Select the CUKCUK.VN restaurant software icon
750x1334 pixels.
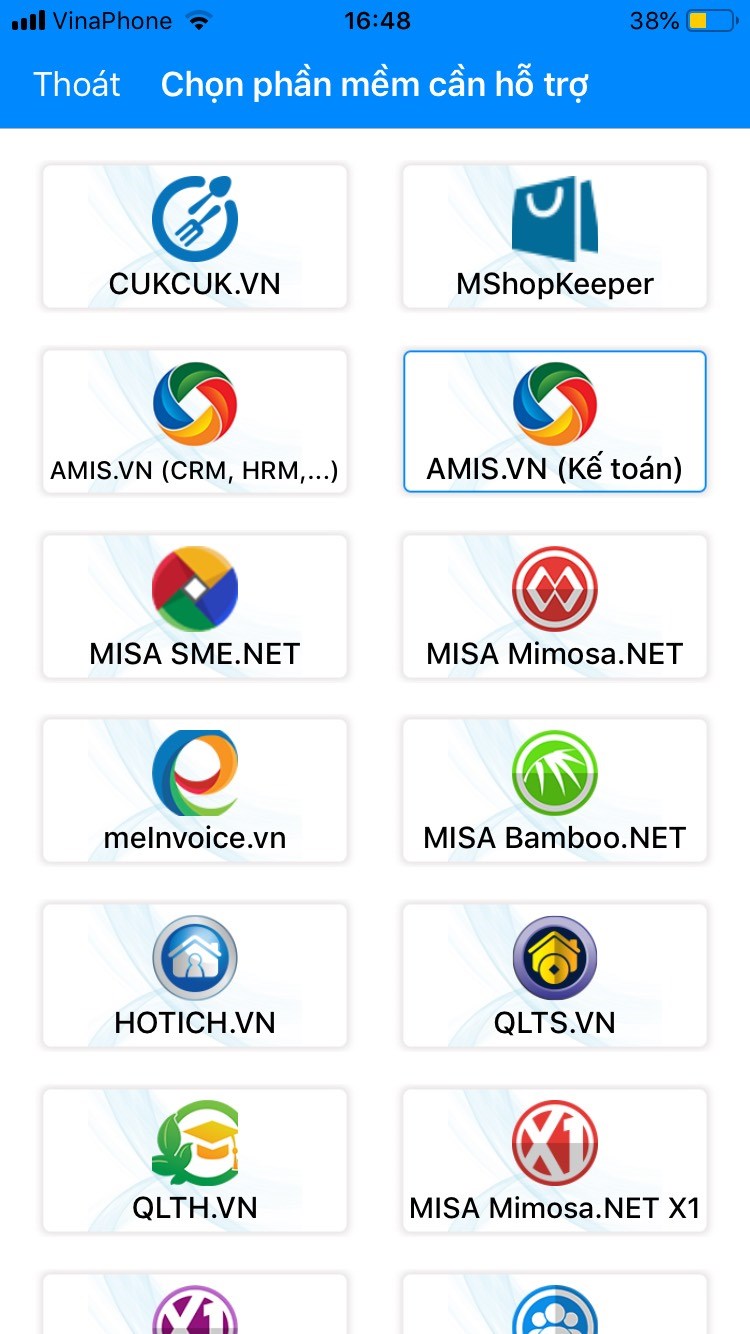tap(194, 215)
